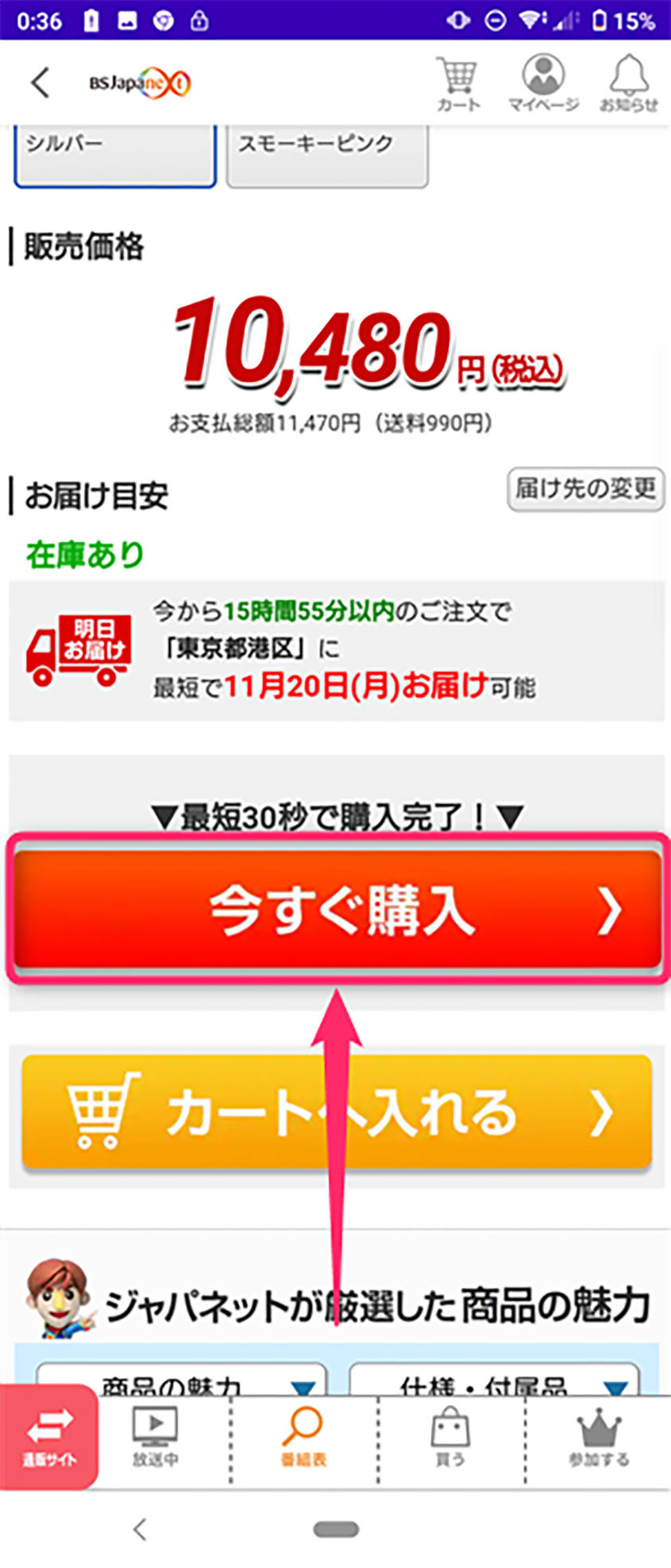Switch to the 番組表 tab
The width and height of the screenshot is (671, 1568).
303,1437
